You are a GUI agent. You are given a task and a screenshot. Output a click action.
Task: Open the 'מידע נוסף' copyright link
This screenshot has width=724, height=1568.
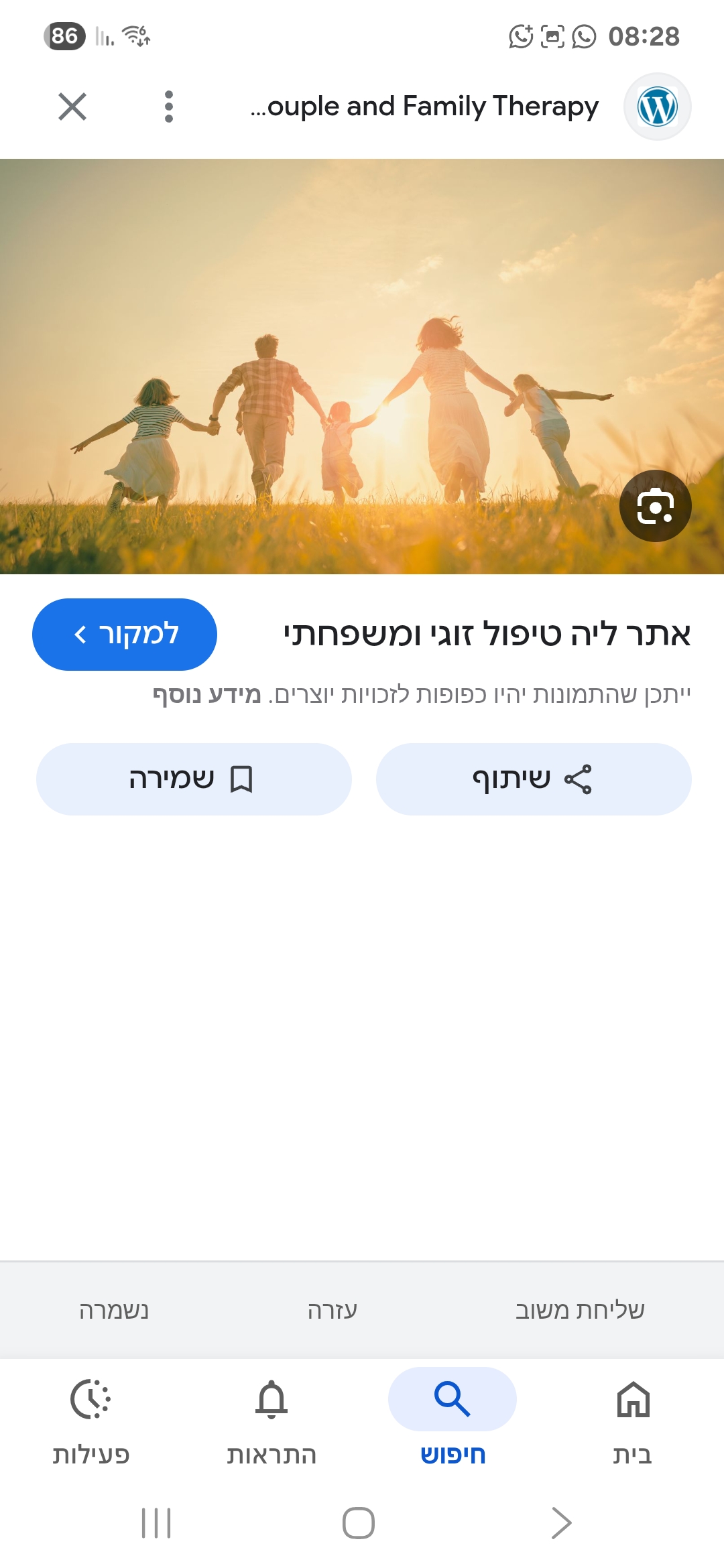[206, 694]
